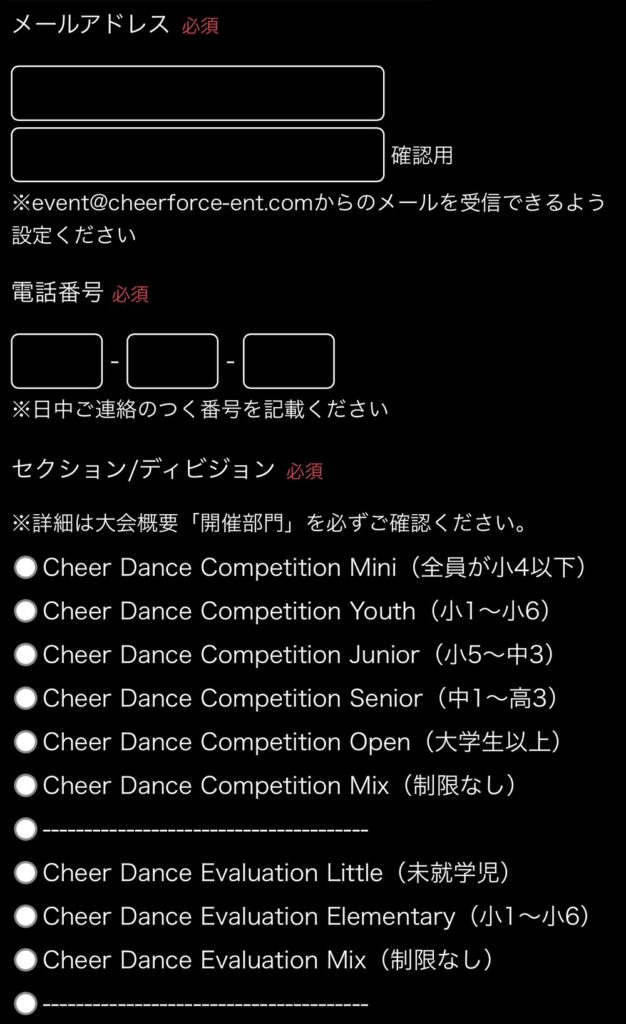Tap the email confirmation field labeled 確認用
Viewport: 626px width, 1024px height.
pos(197,155)
